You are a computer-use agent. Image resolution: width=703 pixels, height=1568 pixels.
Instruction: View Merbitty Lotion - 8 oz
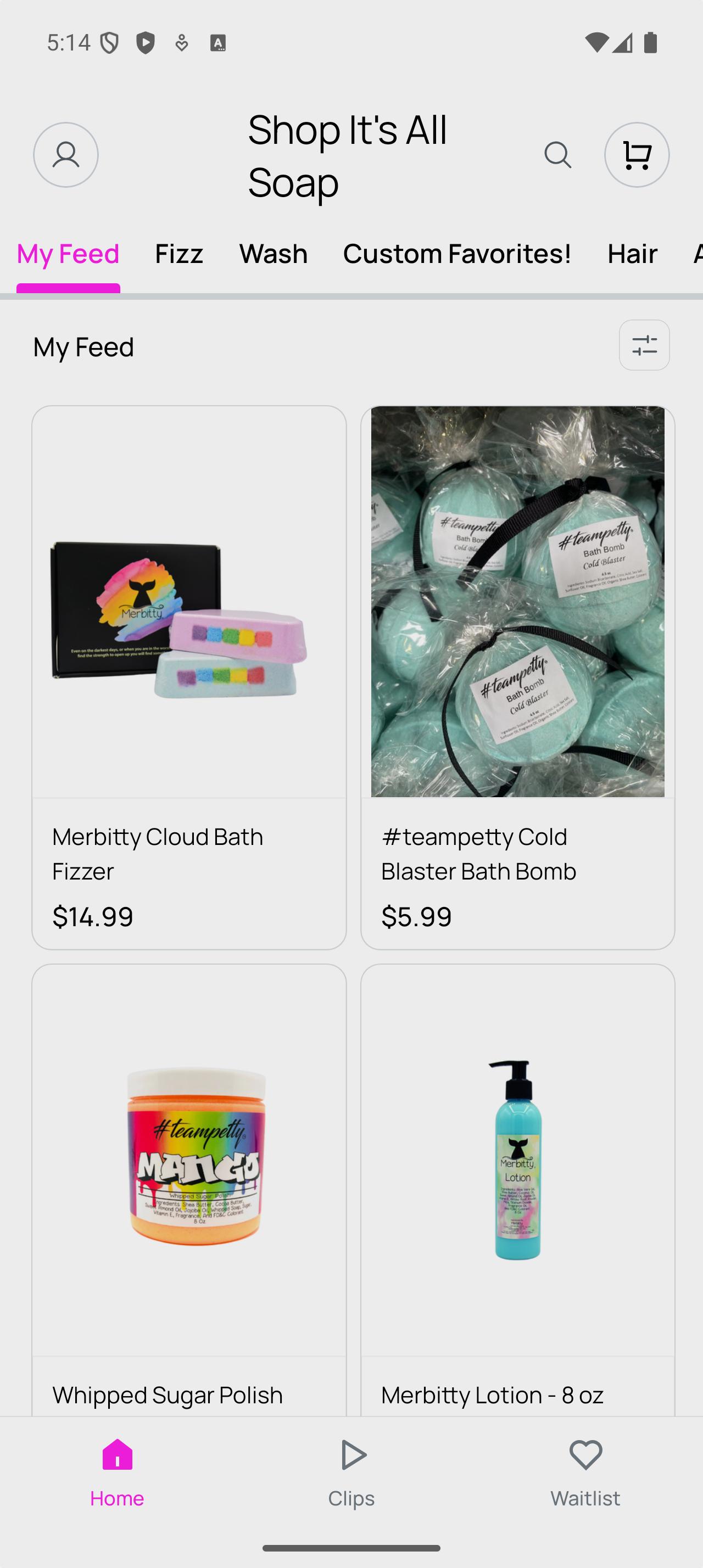(517, 1190)
